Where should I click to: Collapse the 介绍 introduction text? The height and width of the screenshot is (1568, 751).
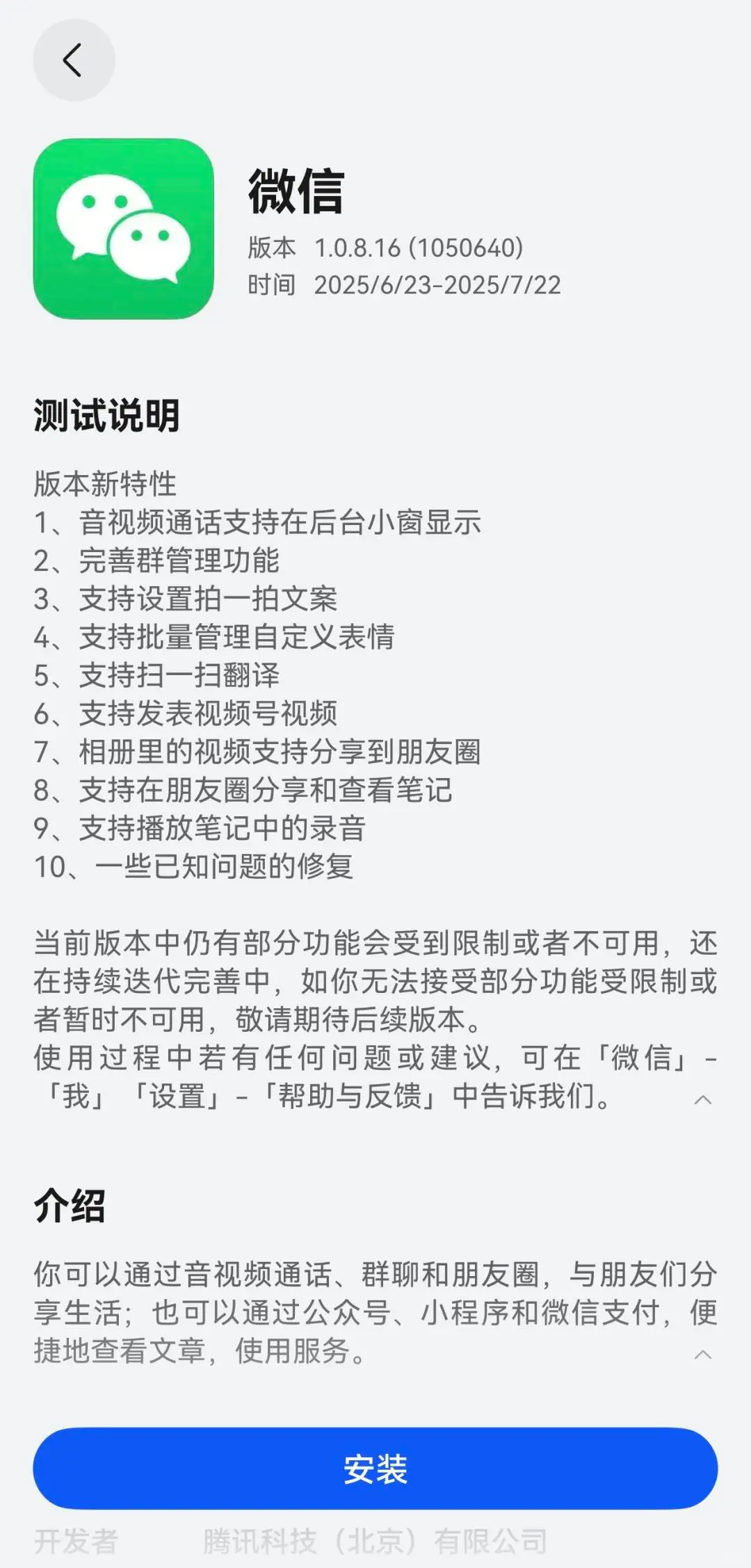click(x=703, y=1354)
